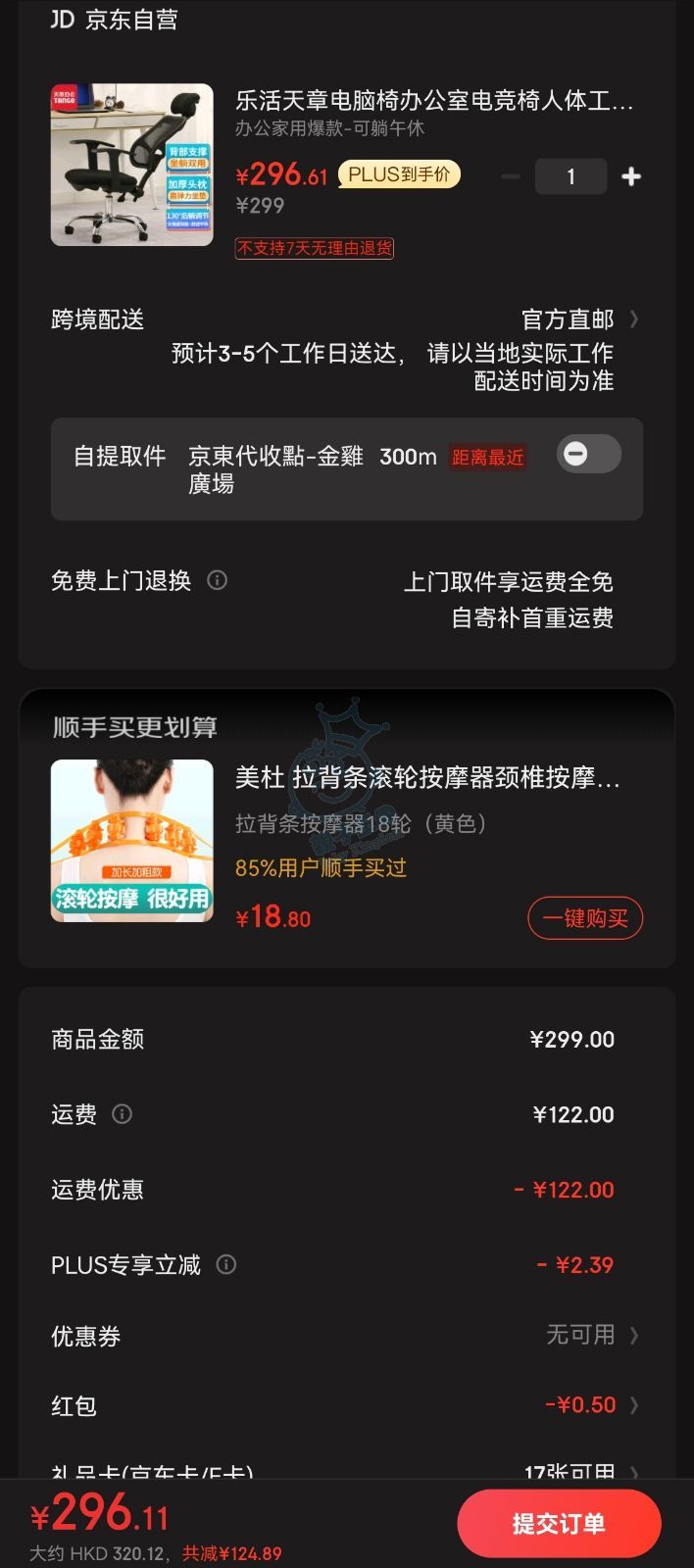Screen dimensions: 694x1568
Task: Increase chair quantity with the plus button
Action: click(x=631, y=176)
